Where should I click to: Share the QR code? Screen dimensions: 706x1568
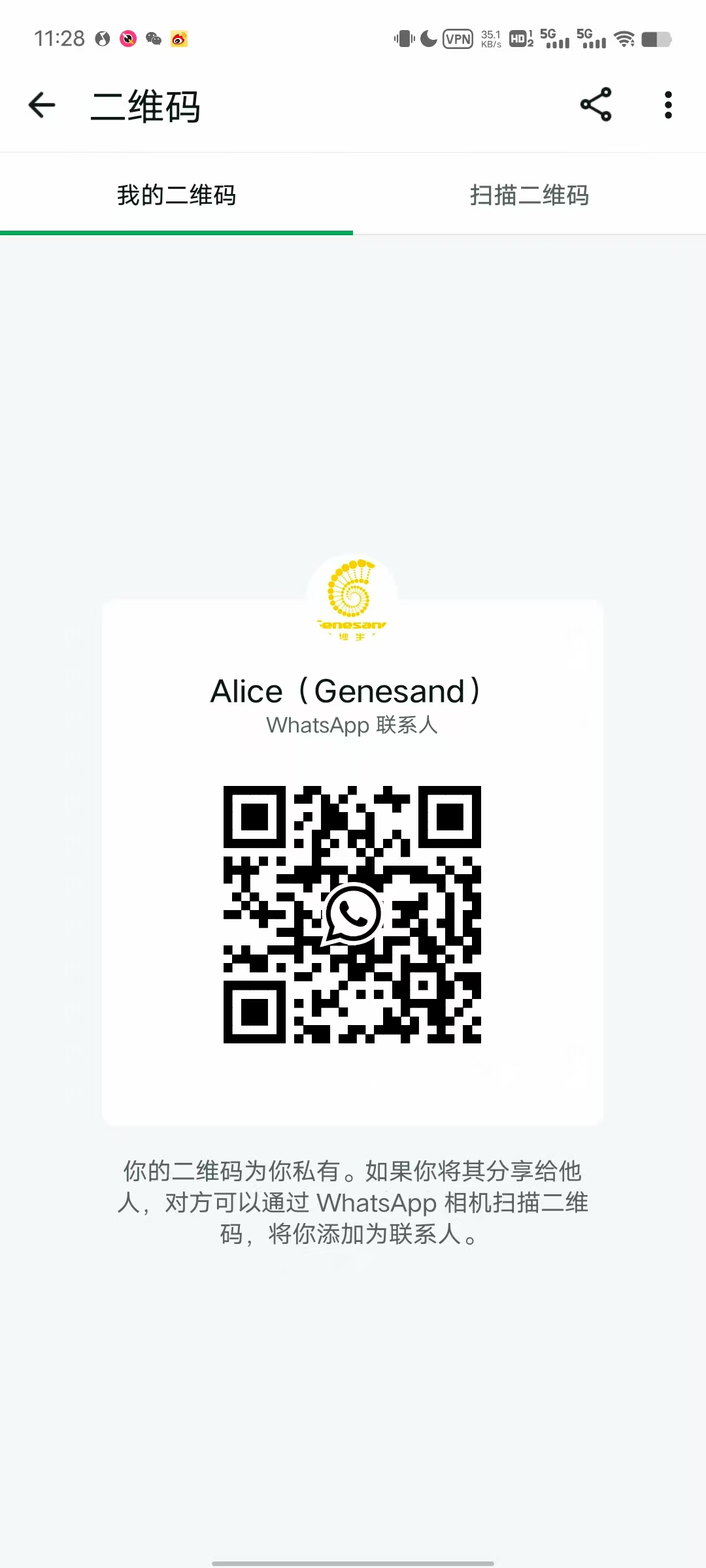point(596,105)
